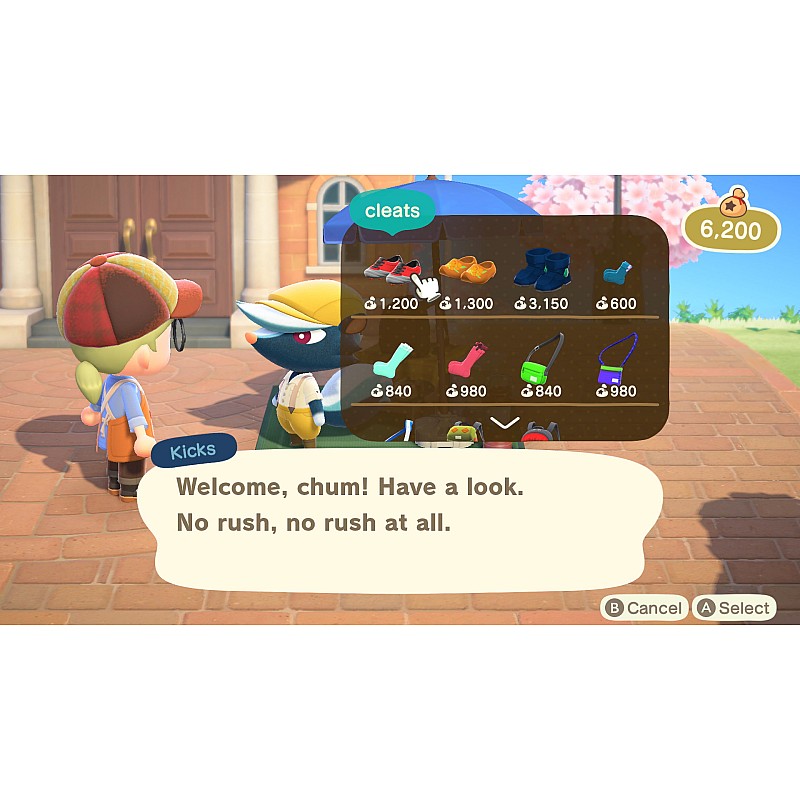Image resolution: width=800 pixels, height=800 pixels.
Task: Expand more items with the down chevron
Action: (x=505, y=423)
